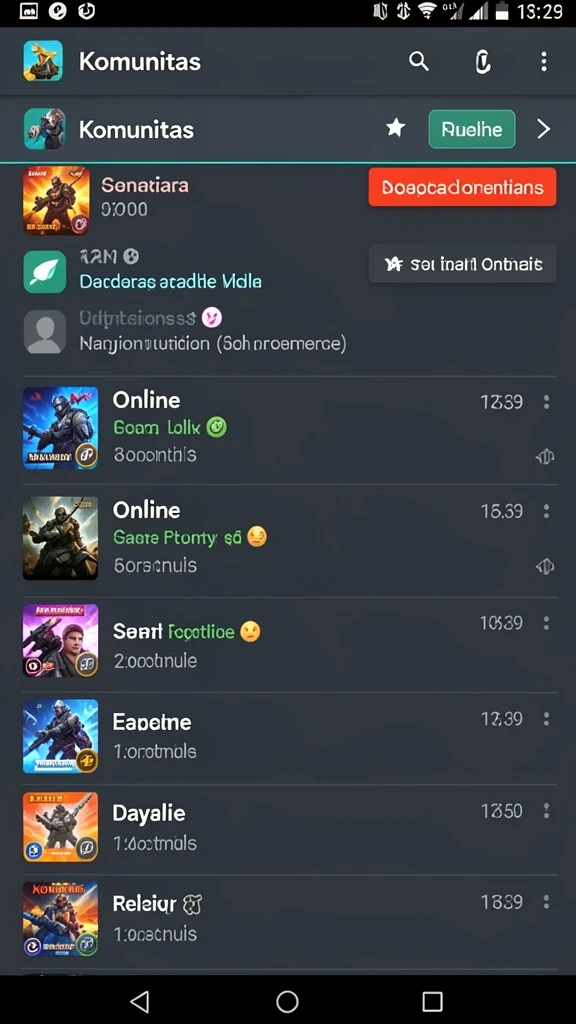Open the Eapetne row
576x1024 pixels.
288,736
